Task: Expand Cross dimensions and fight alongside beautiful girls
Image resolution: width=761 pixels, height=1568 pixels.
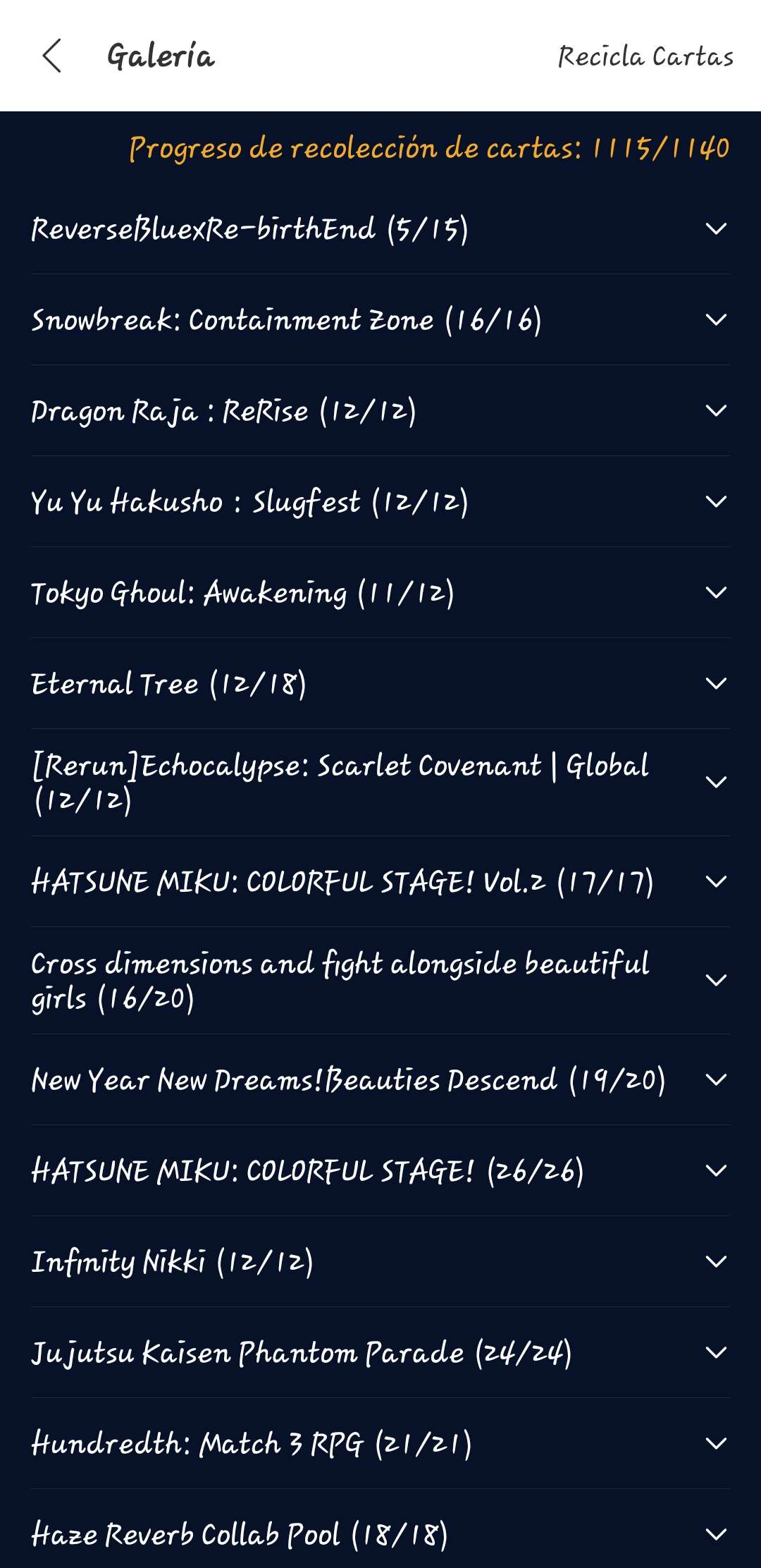Action: (x=716, y=981)
